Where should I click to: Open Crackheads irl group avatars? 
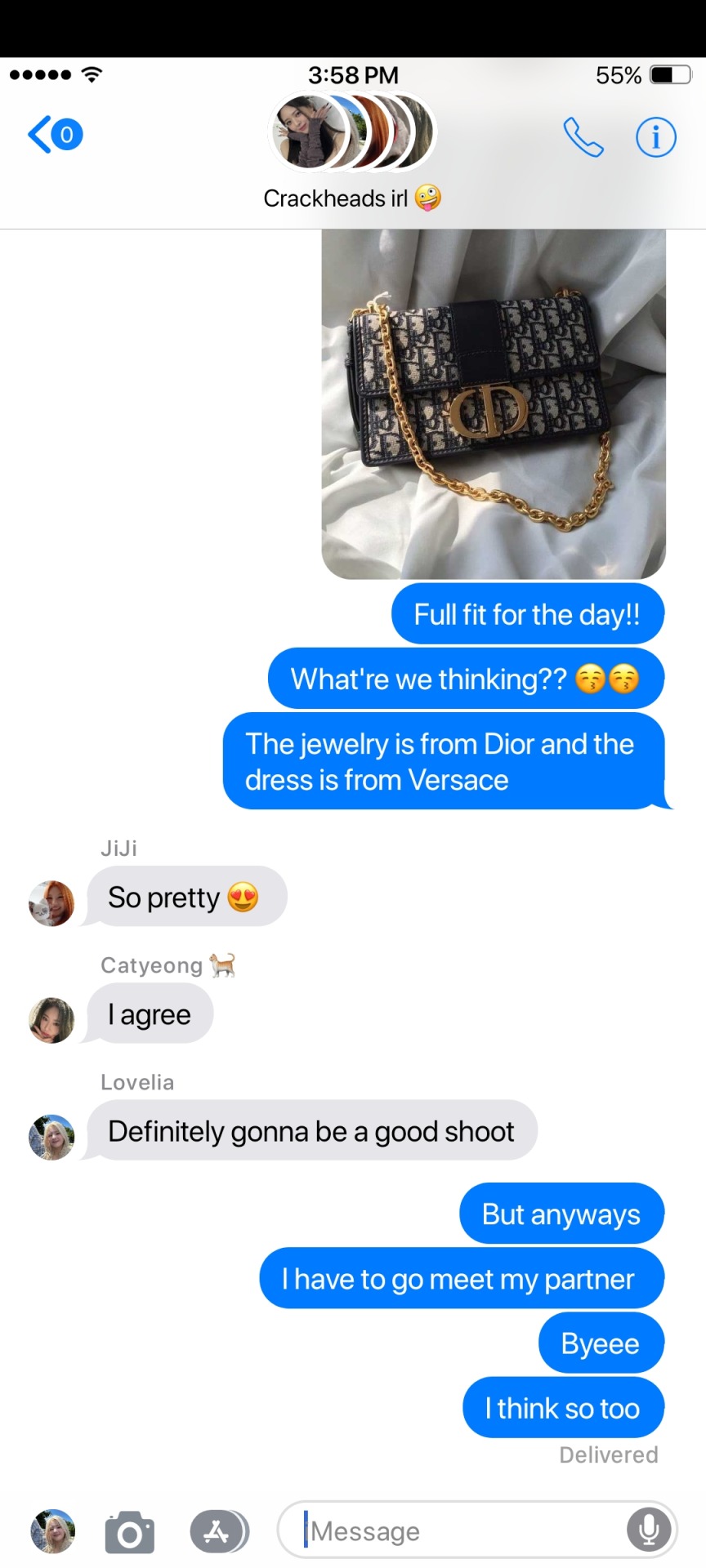click(x=352, y=132)
